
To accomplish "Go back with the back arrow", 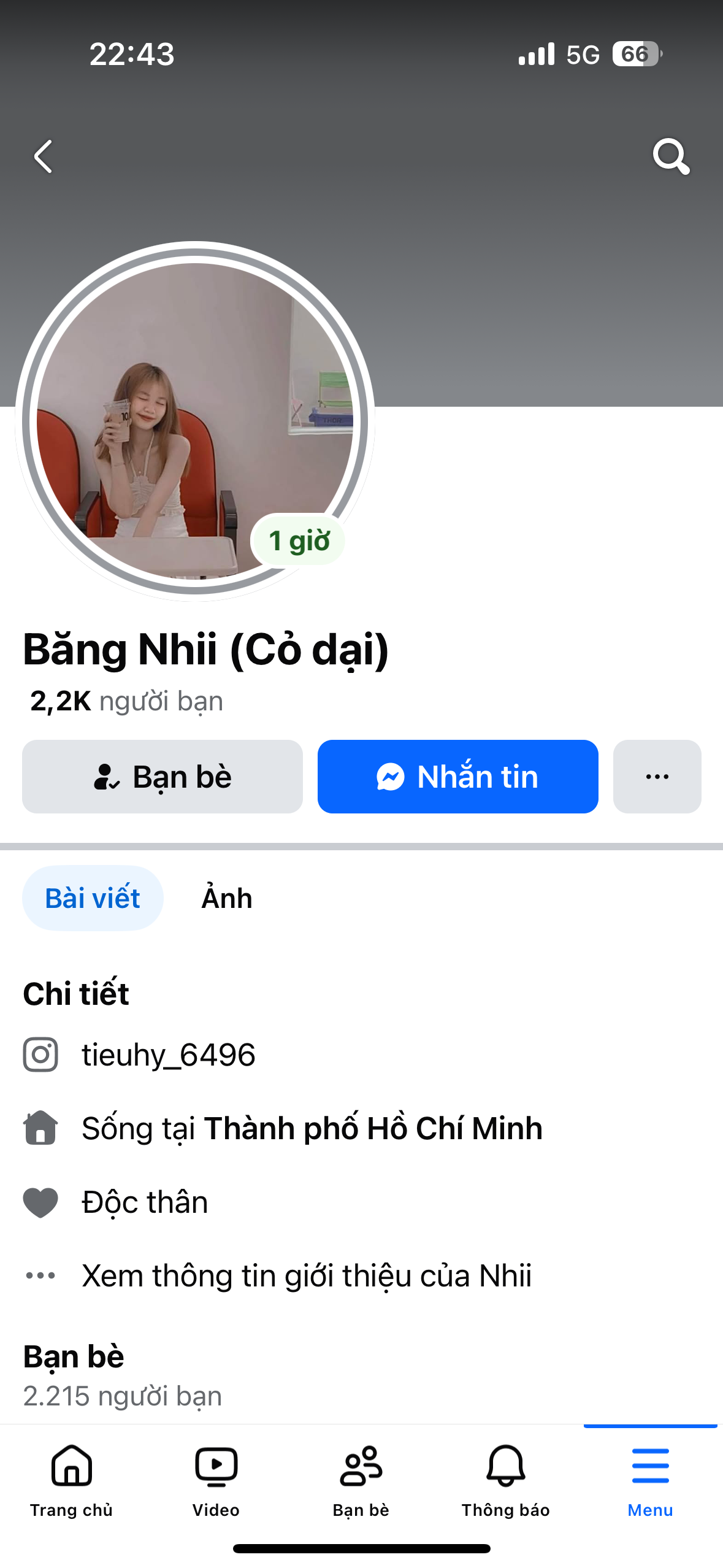I will (x=43, y=157).
